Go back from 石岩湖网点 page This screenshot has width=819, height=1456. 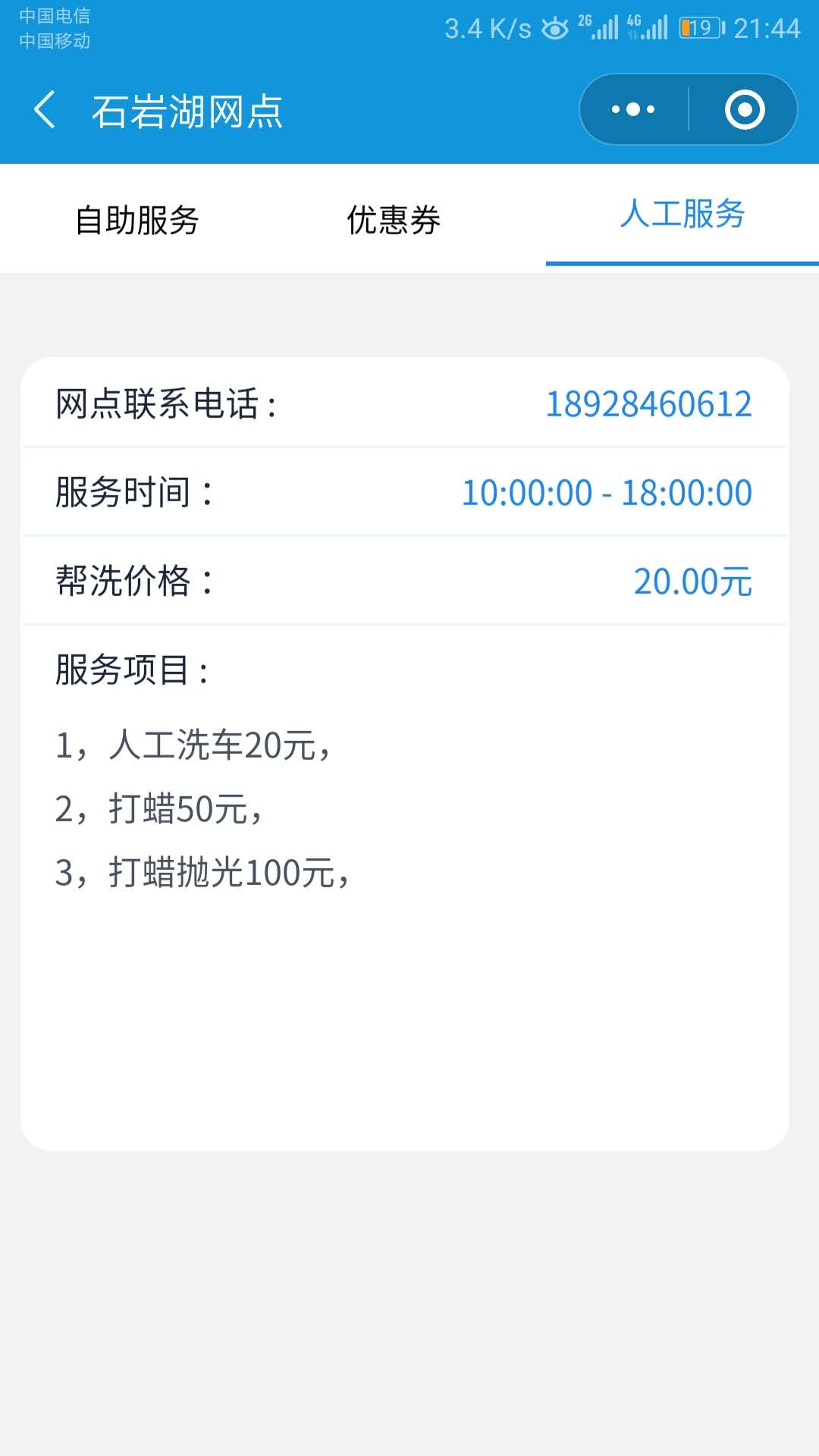(45, 110)
